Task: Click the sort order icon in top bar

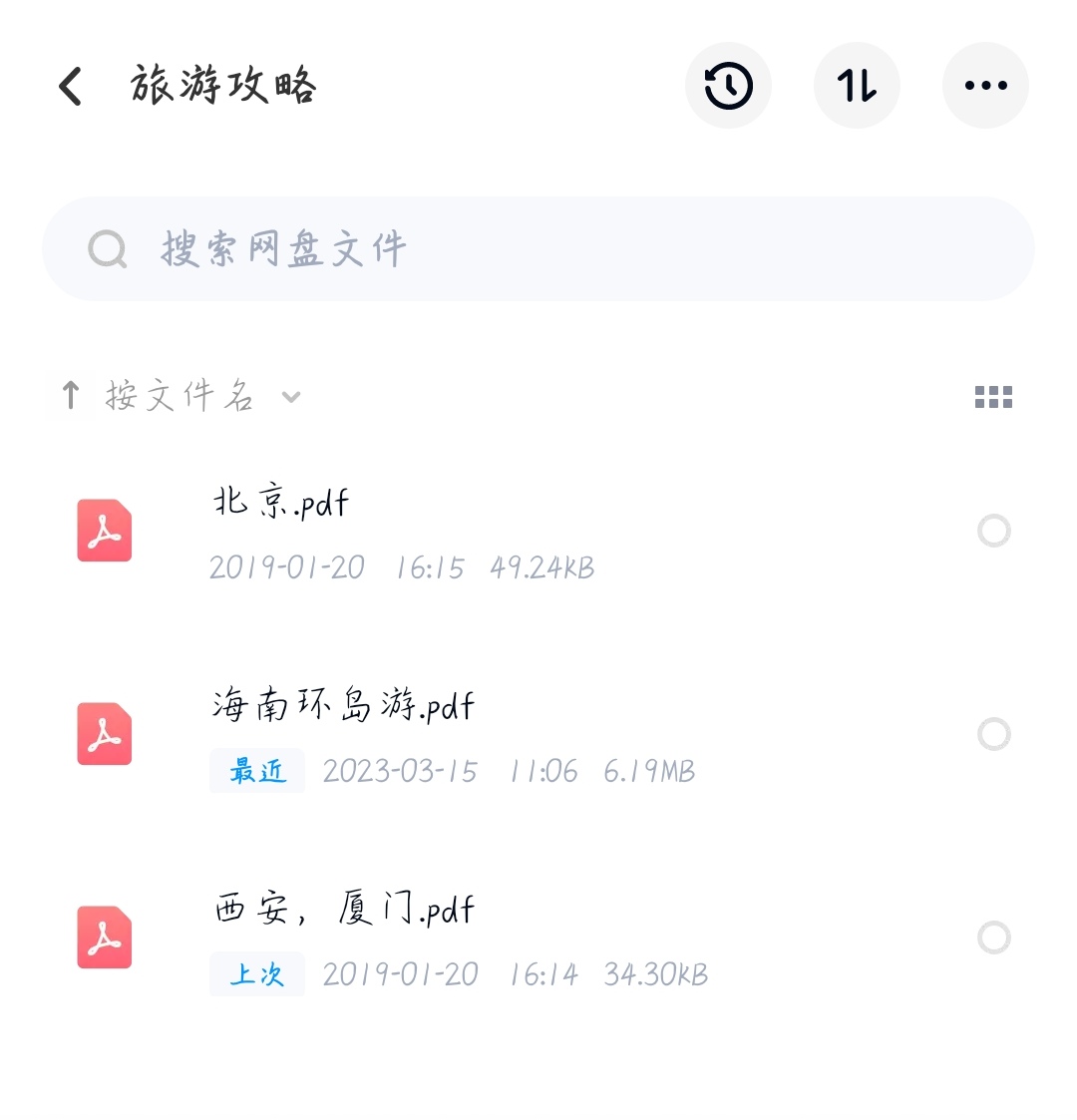Action: [x=857, y=85]
